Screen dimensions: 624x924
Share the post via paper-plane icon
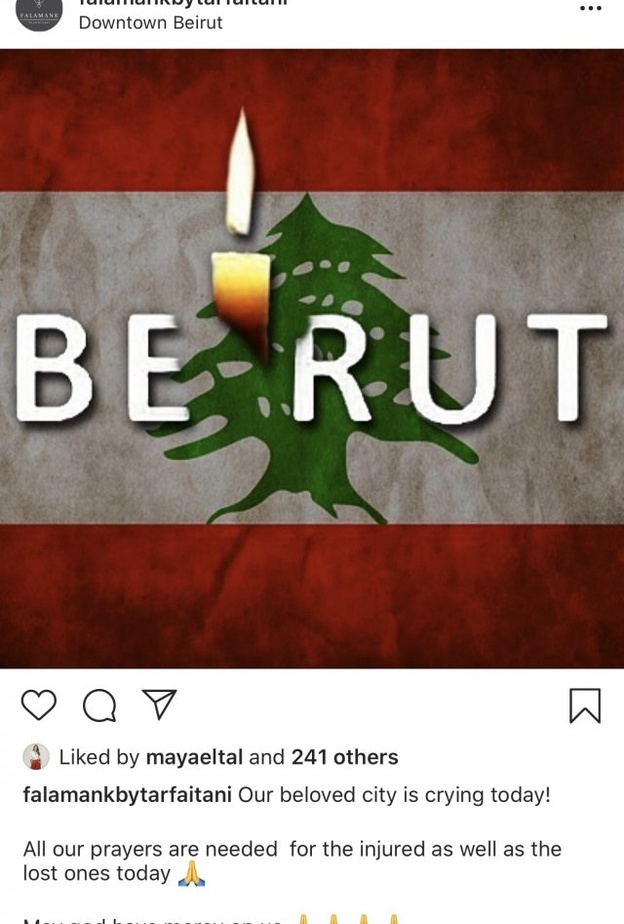(159, 705)
